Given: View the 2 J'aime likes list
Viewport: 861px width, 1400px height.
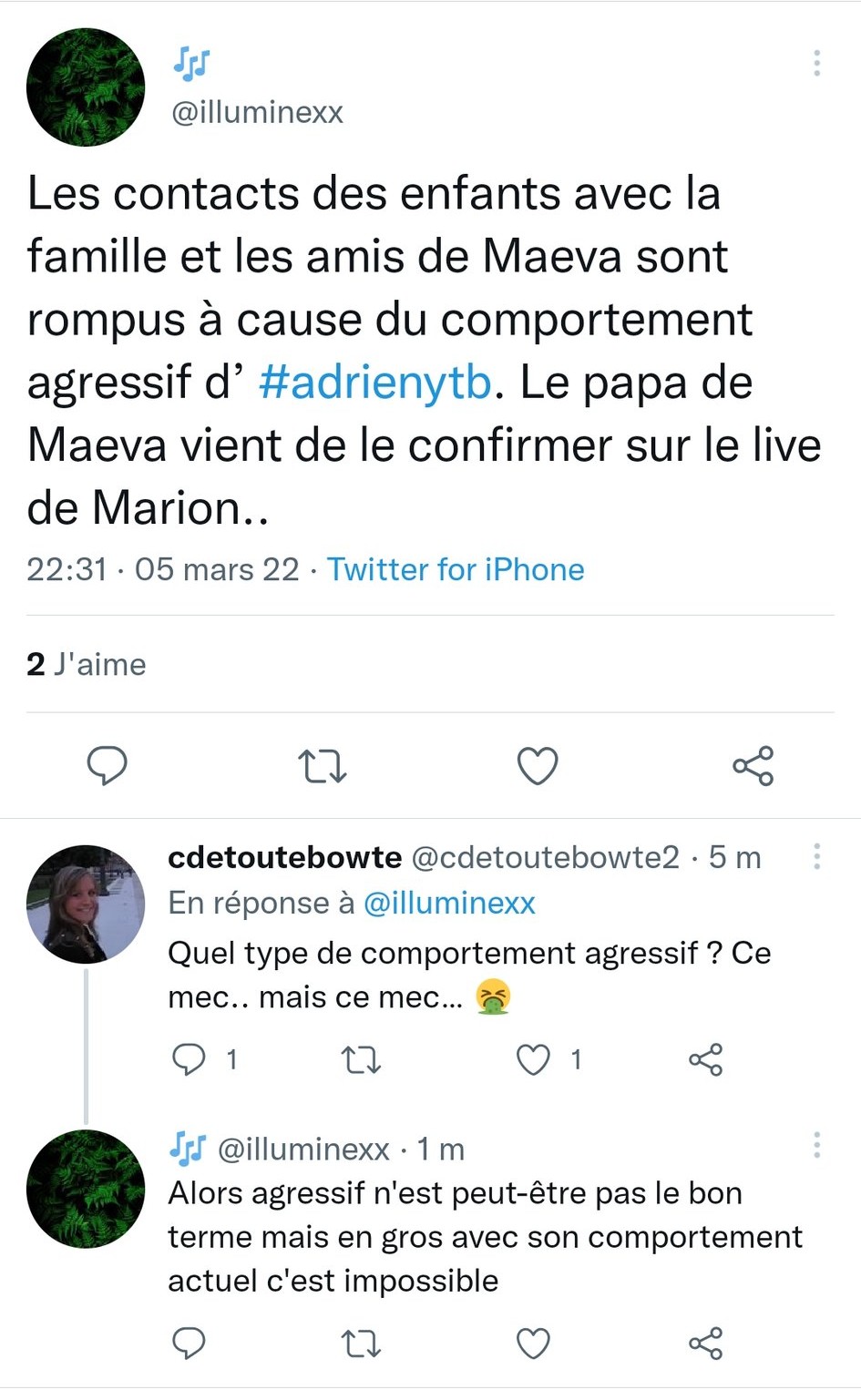Looking at the screenshot, I should point(87,664).
